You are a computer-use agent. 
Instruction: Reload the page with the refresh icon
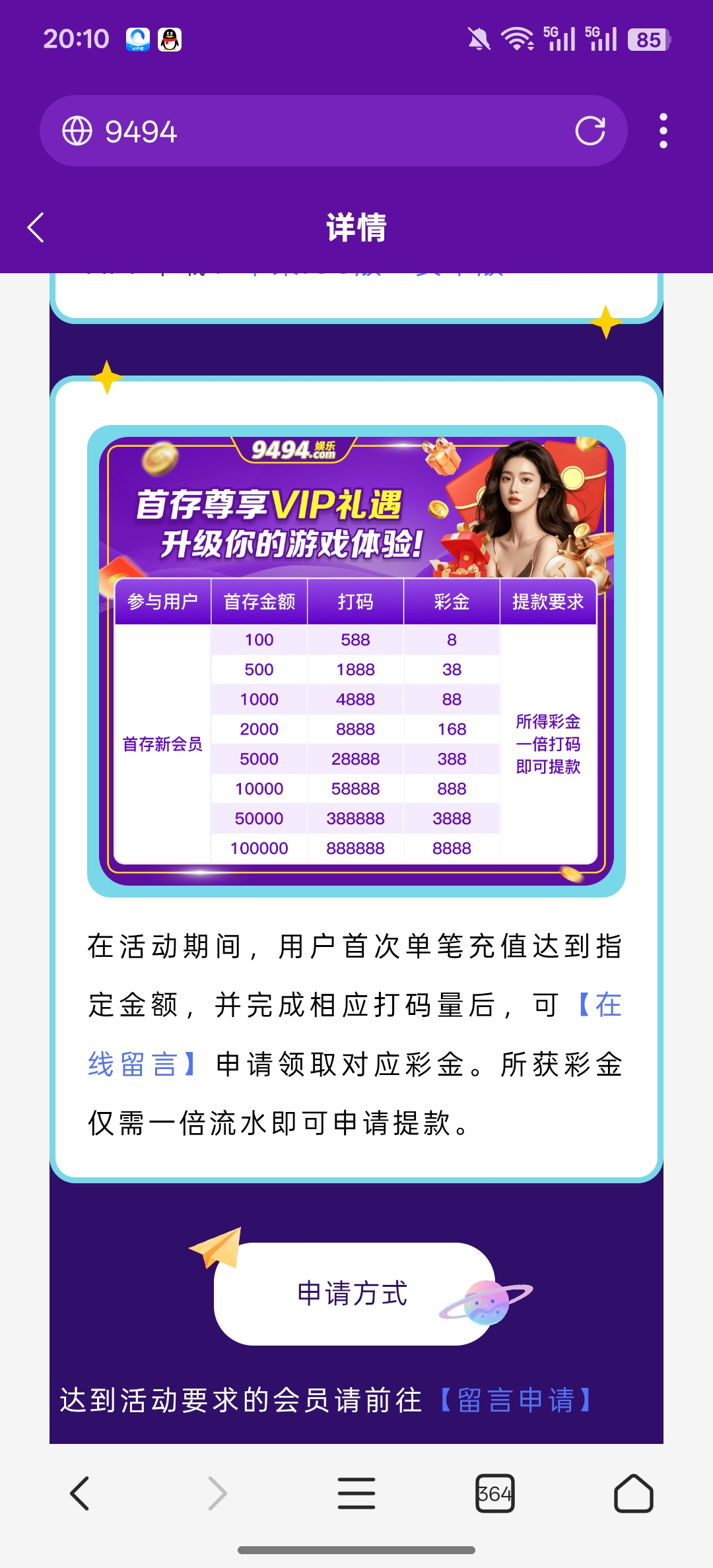[x=590, y=131]
